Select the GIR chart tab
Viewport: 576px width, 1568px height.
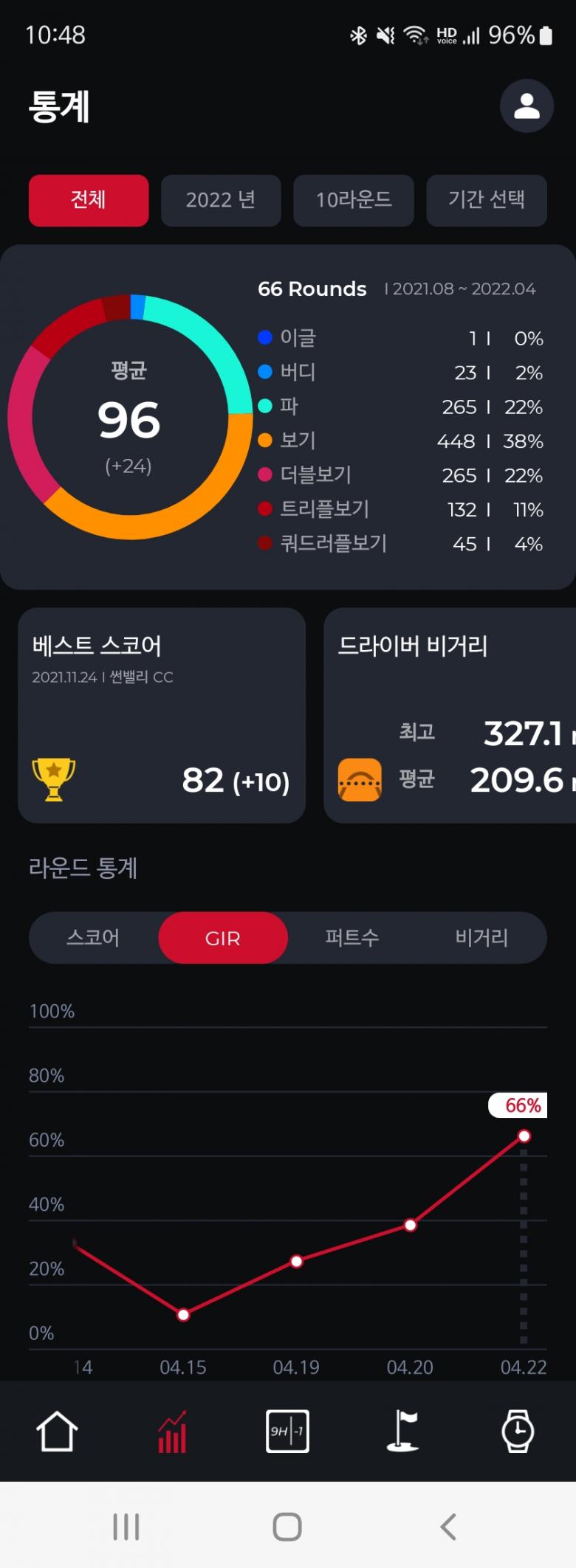[223, 938]
